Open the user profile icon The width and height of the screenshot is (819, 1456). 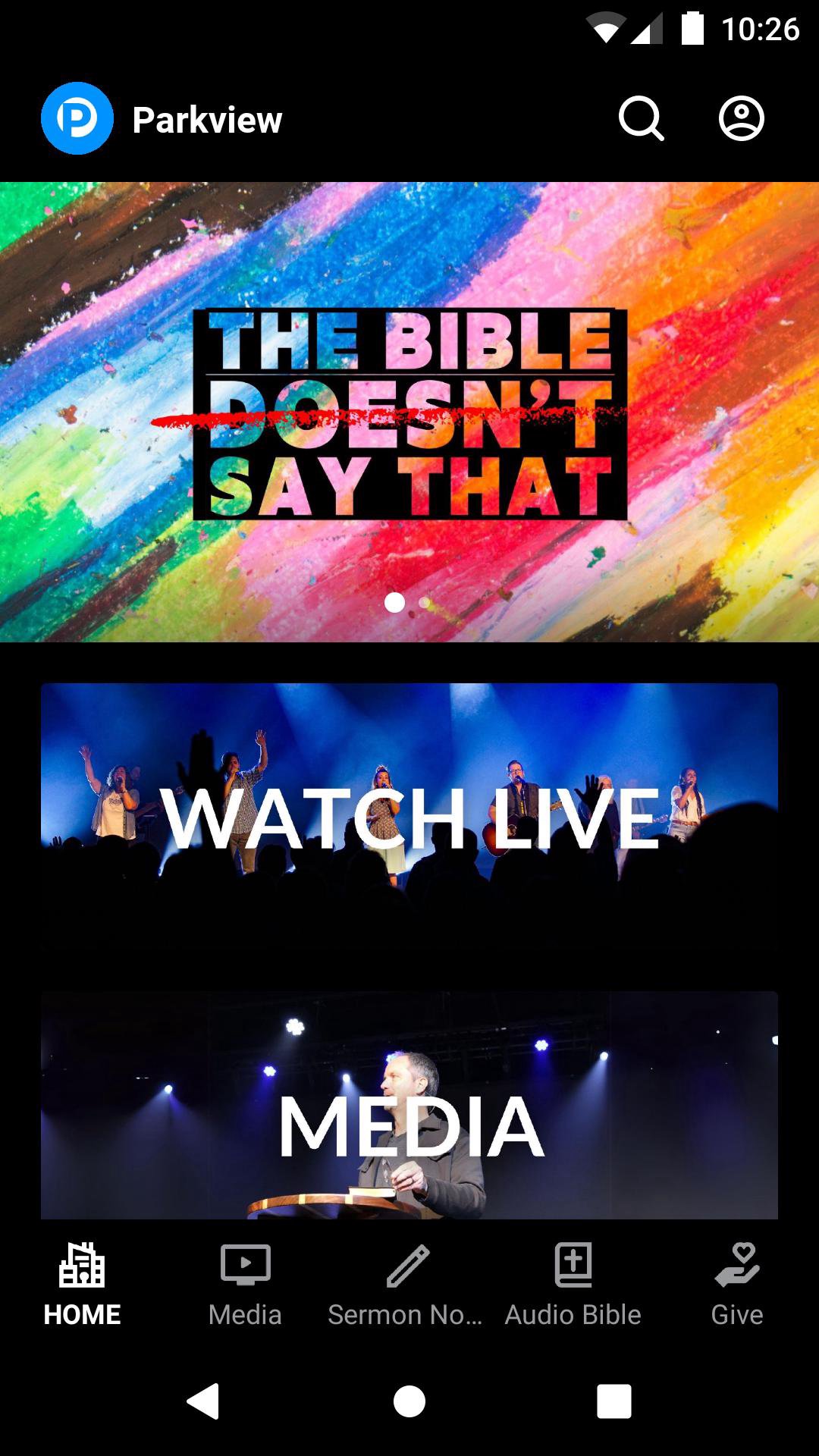741,119
